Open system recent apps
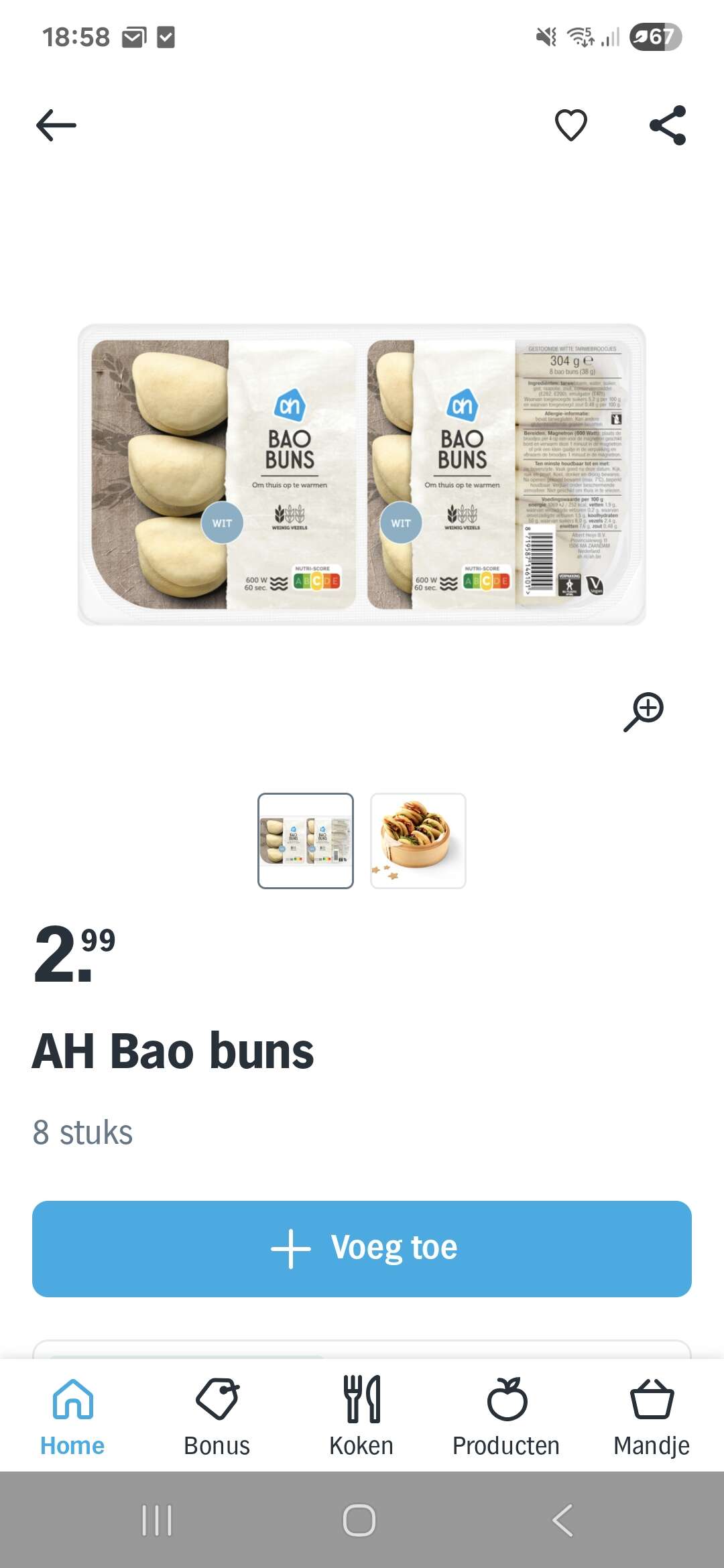This screenshot has height=1568, width=724. point(157,1520)
